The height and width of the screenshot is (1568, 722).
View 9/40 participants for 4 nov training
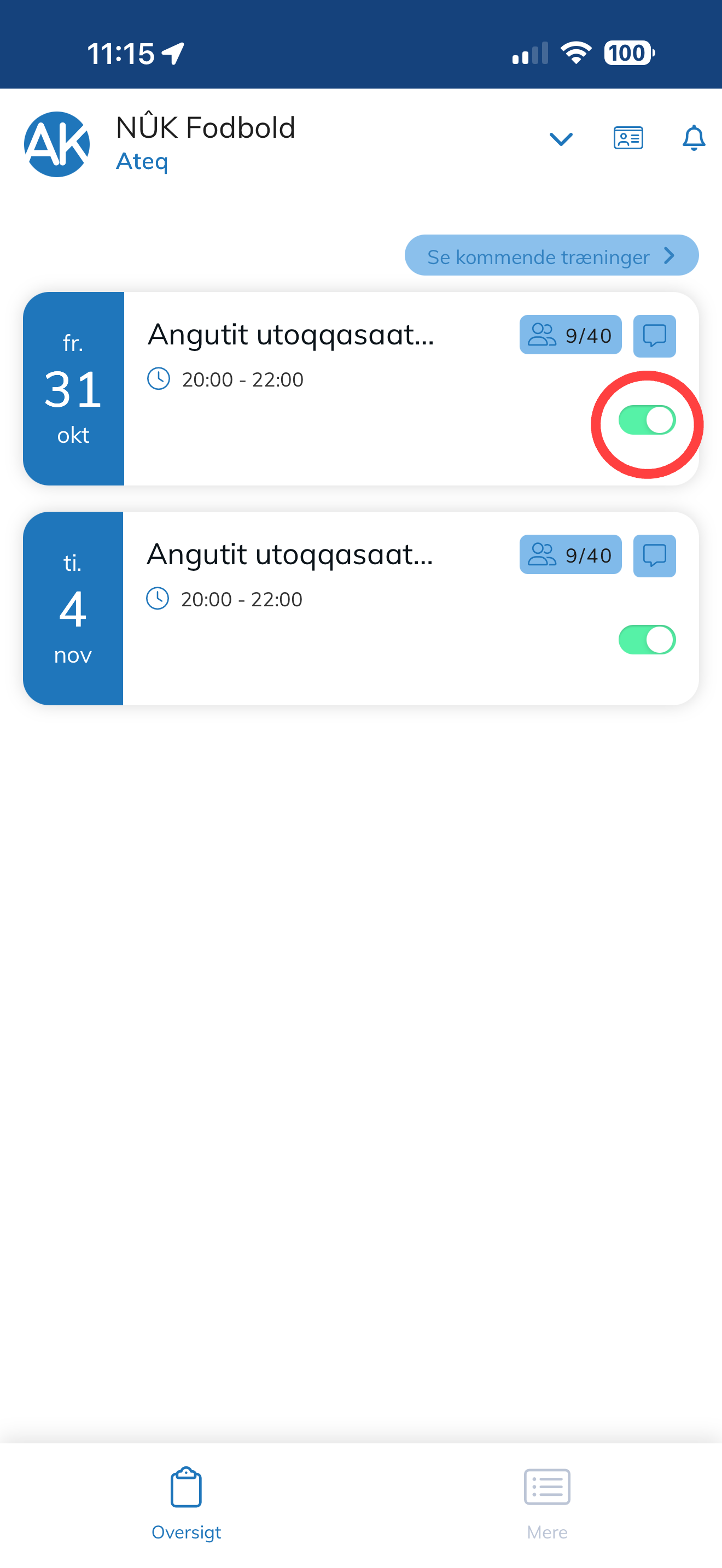point(570,554)
